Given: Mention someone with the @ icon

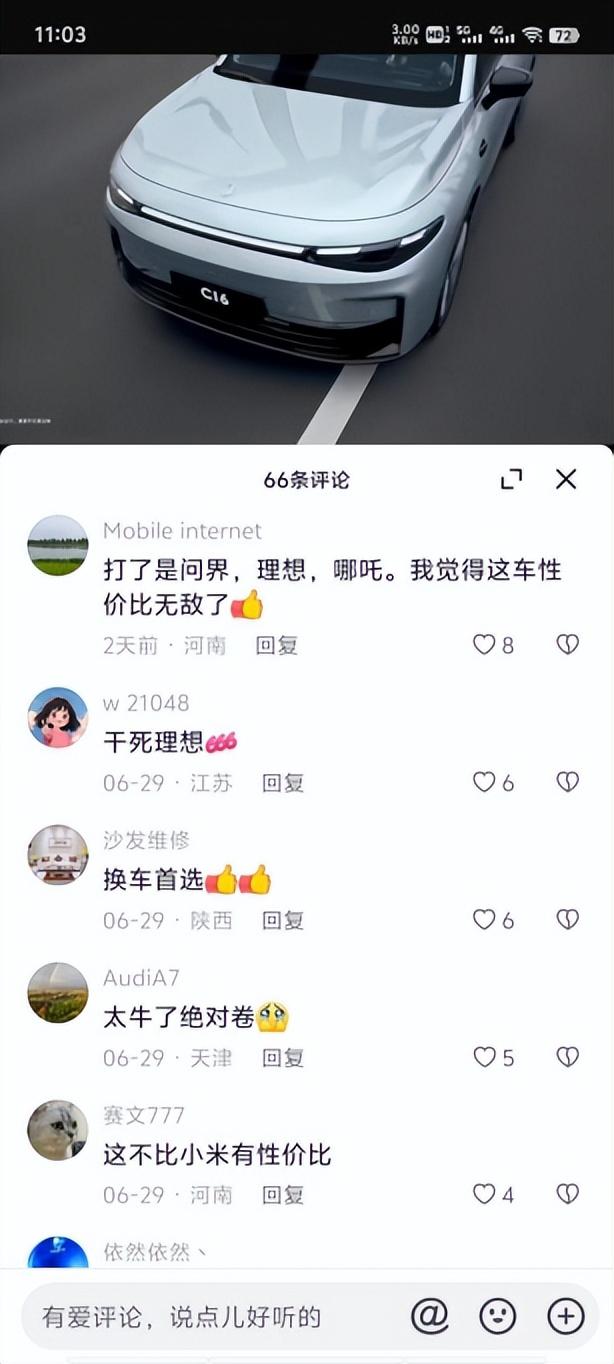Looking at the screenshot, I should pos(429,1317).
